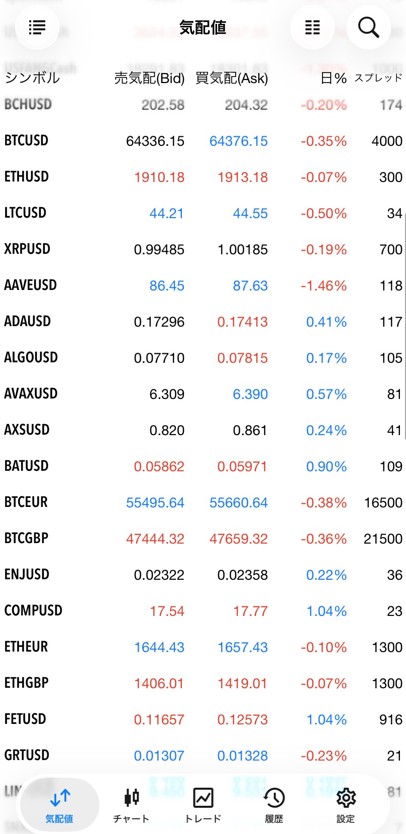This screenshot has width=406, height=834.
Task: Open the 履歴 history tab
Action: click(274, 806)
